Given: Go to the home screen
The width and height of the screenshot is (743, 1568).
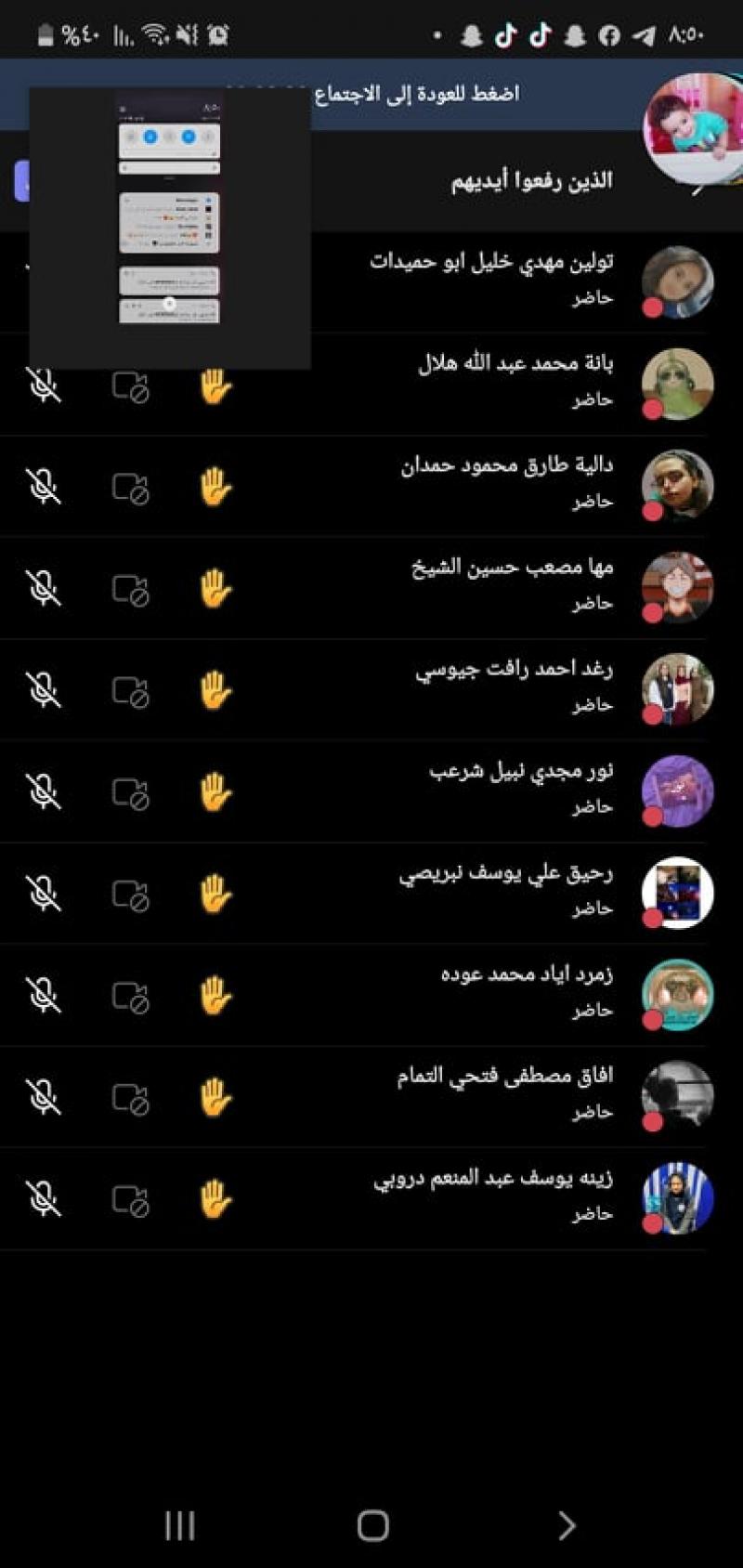Looking at the screenshot, I should pos(372,1524).
